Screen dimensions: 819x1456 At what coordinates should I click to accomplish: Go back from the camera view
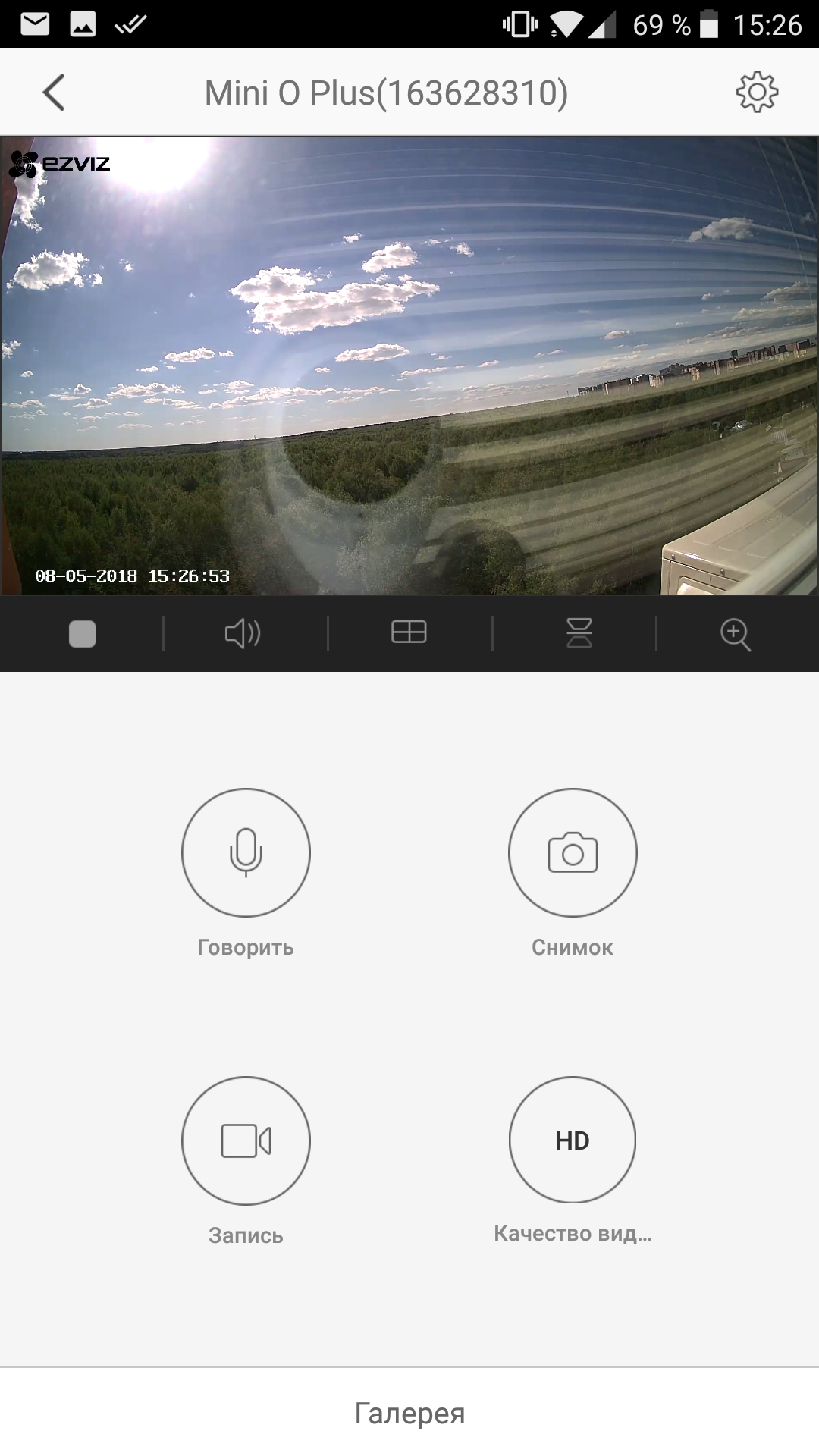tap(54, 93)
